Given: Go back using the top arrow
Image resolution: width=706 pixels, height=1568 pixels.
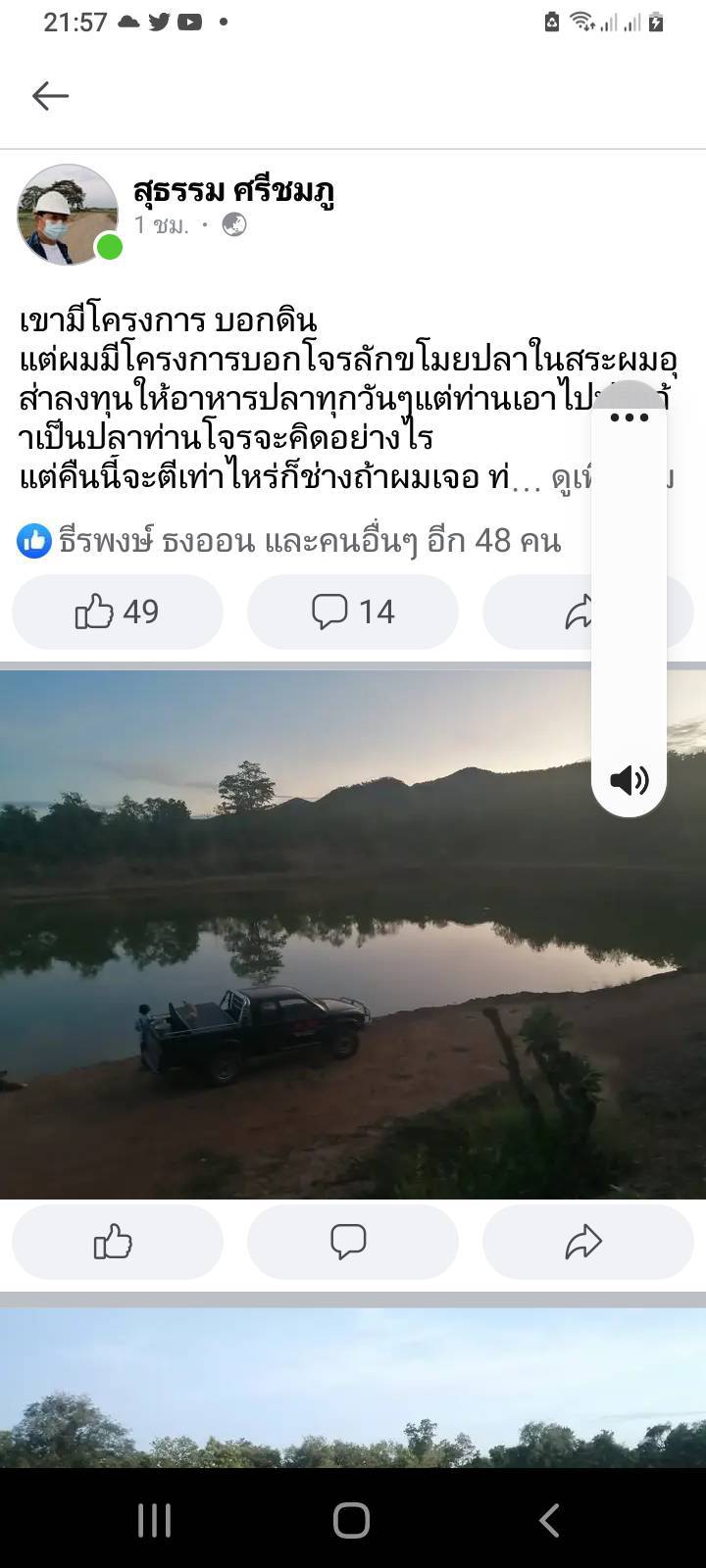Looking at the screenshot, I should (50, 95).
